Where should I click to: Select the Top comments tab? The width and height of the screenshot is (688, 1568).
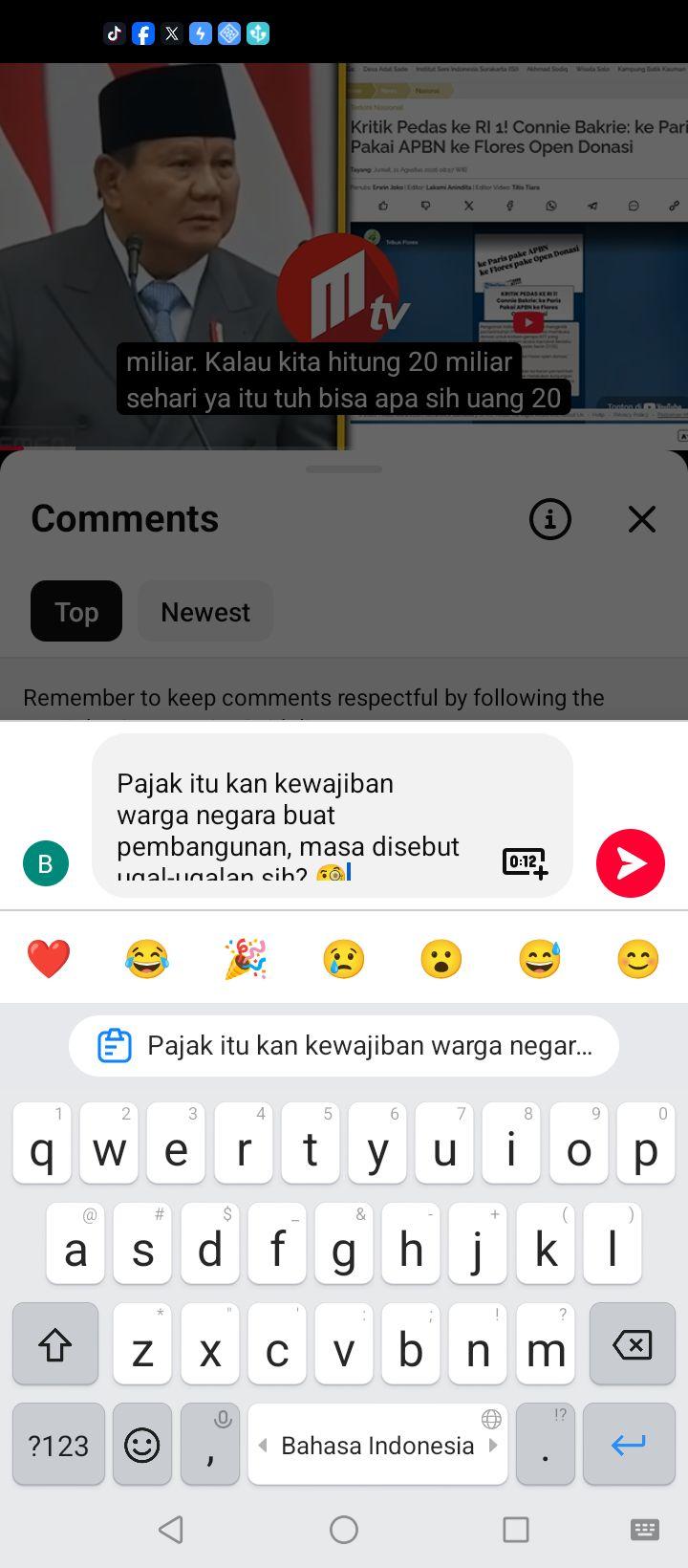76,612
